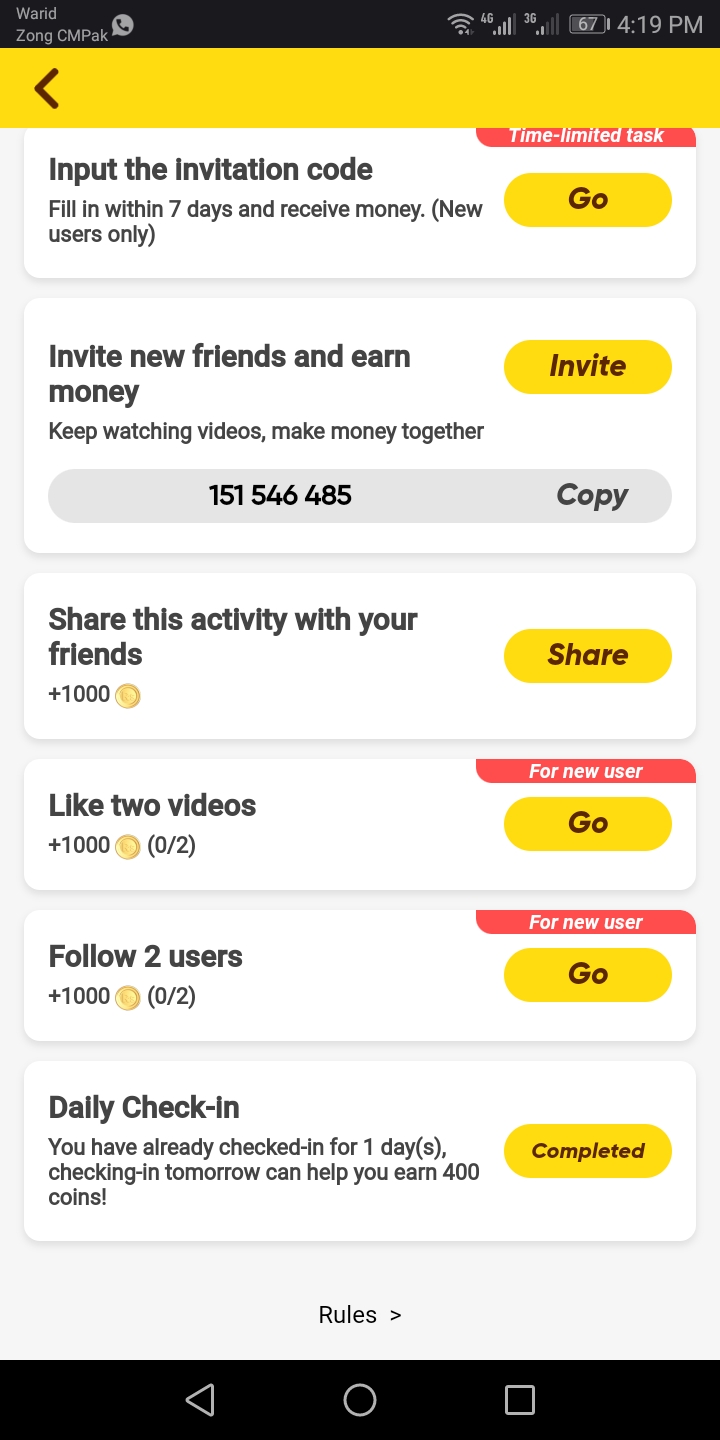Open the Rules link
This screenshot has height=1440, width=720.
(359, 1315)
